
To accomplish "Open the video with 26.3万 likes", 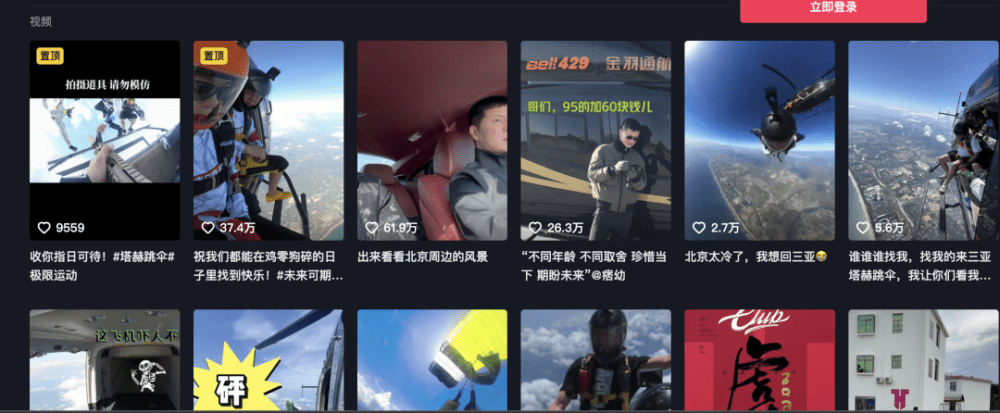I will tap(596, 140).
